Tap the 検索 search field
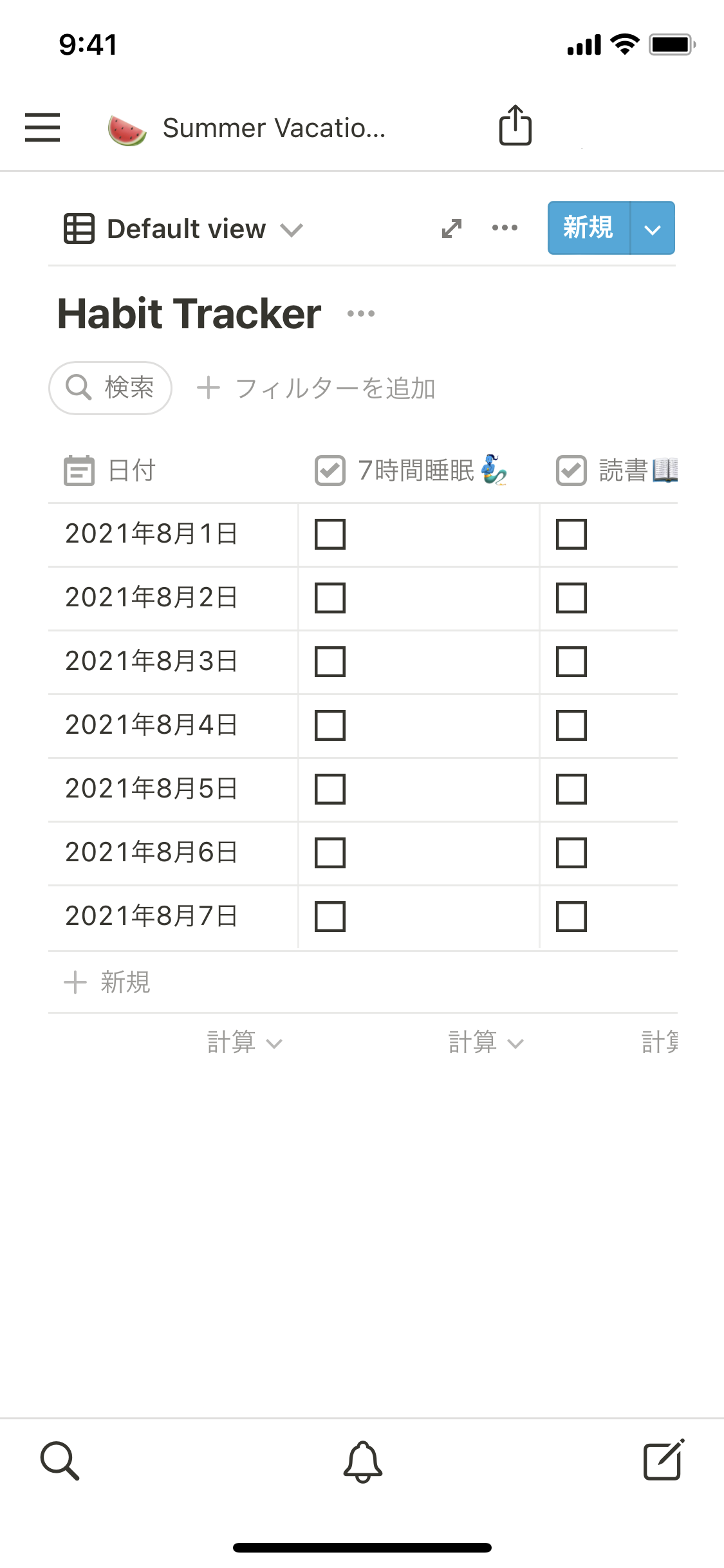 coord(111,388)
